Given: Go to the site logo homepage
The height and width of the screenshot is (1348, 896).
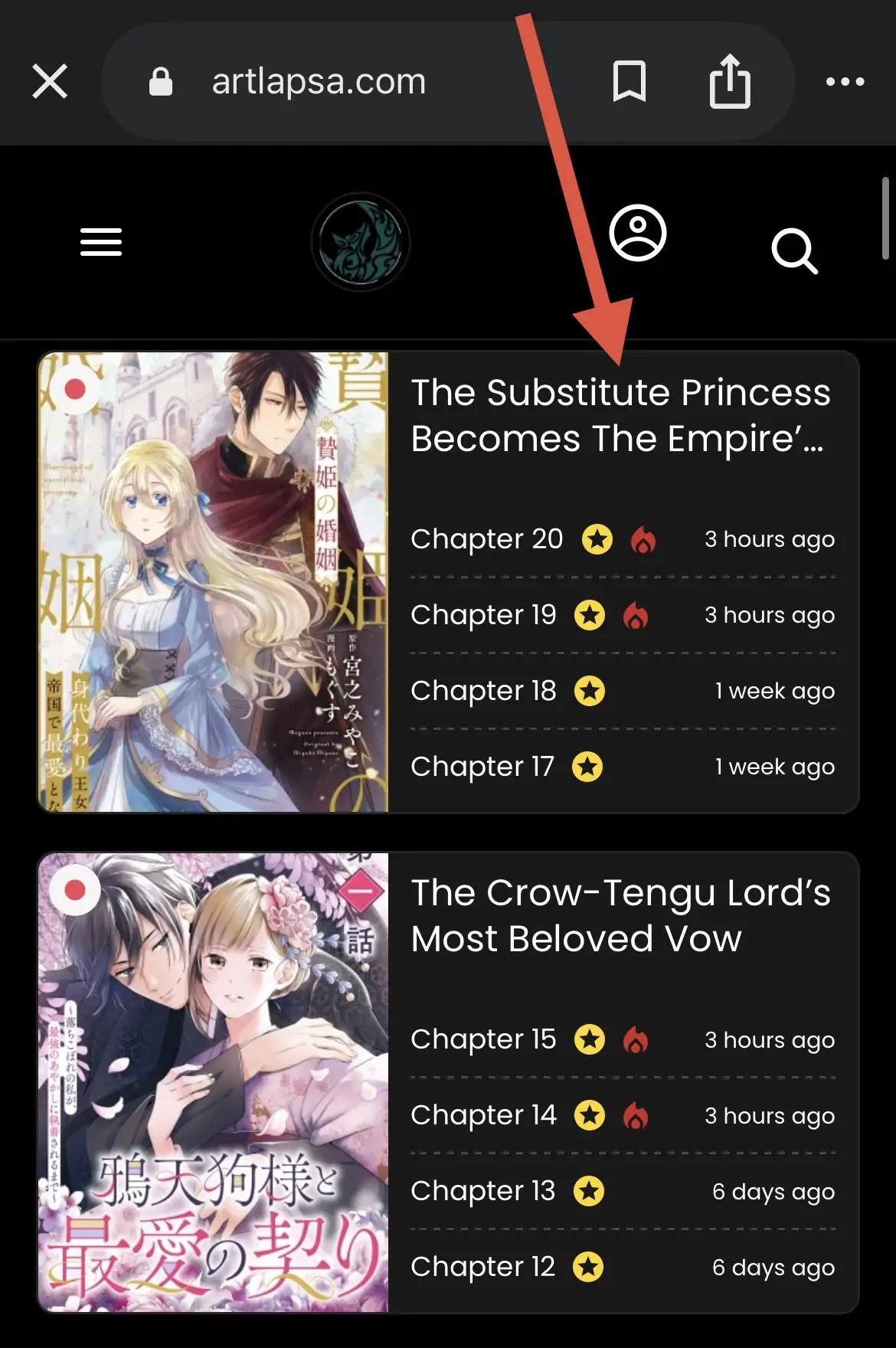Looking at the screenshot, I should [361, 242].
